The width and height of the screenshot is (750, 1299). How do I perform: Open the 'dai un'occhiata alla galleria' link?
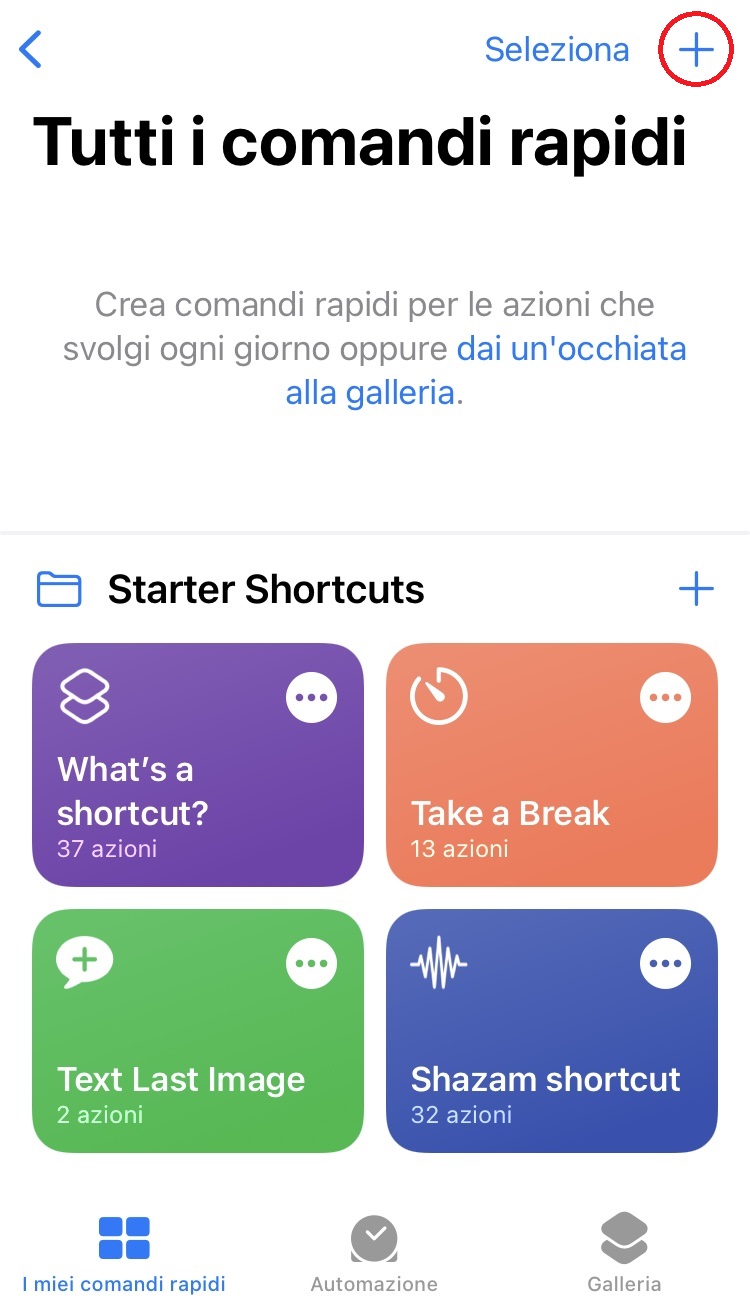(x=486, y=370)
